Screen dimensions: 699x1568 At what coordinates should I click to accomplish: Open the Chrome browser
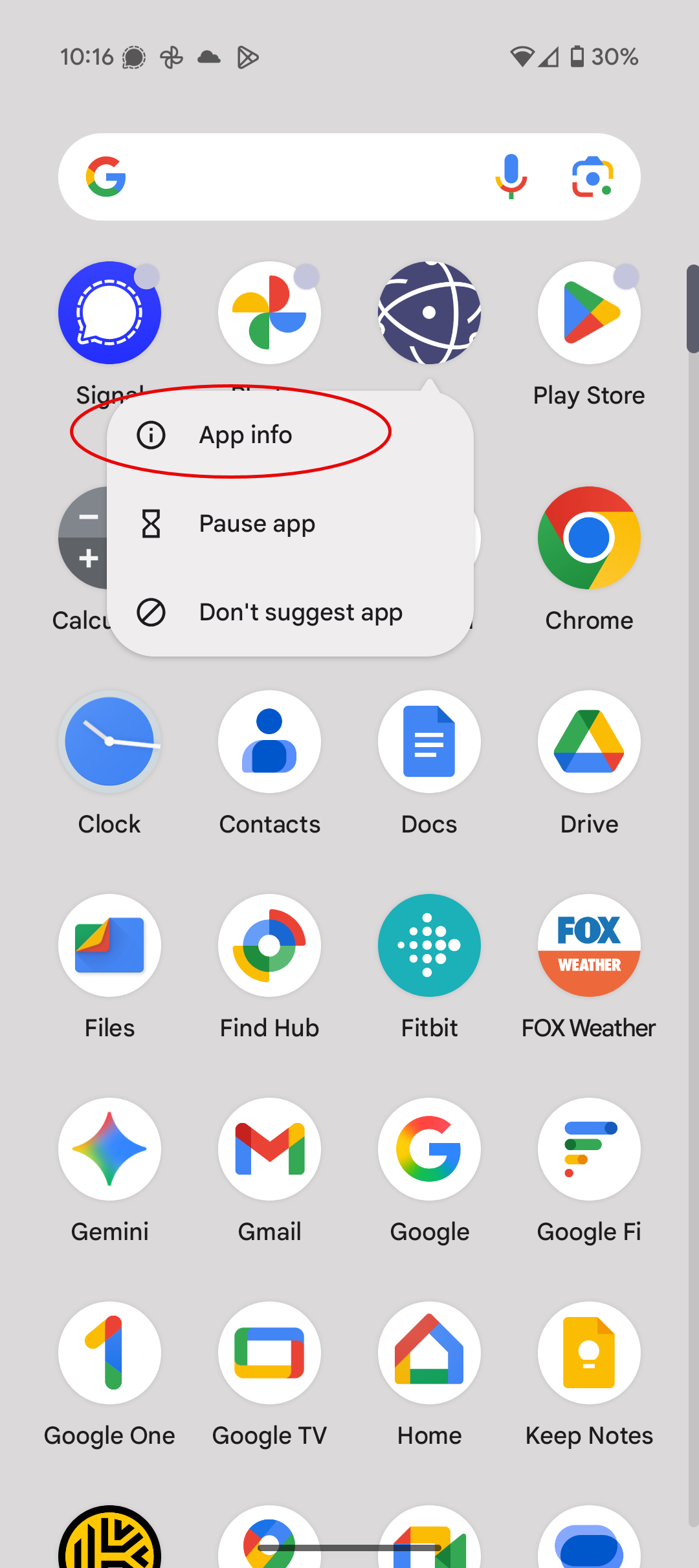pyautogui.click(x=589, y=538)
